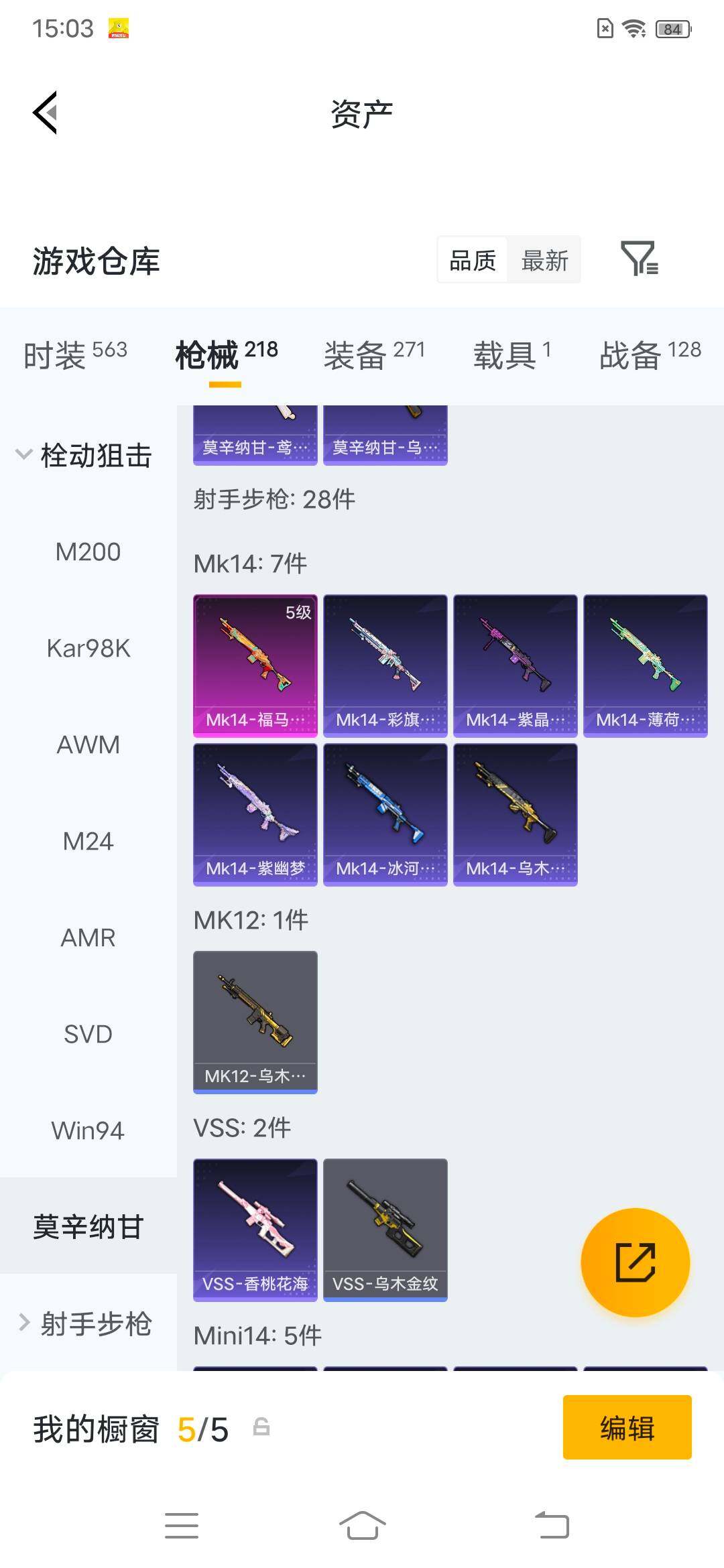Go back using the top-left arrow
The image size is (724, 1568).
click(46, 113)
